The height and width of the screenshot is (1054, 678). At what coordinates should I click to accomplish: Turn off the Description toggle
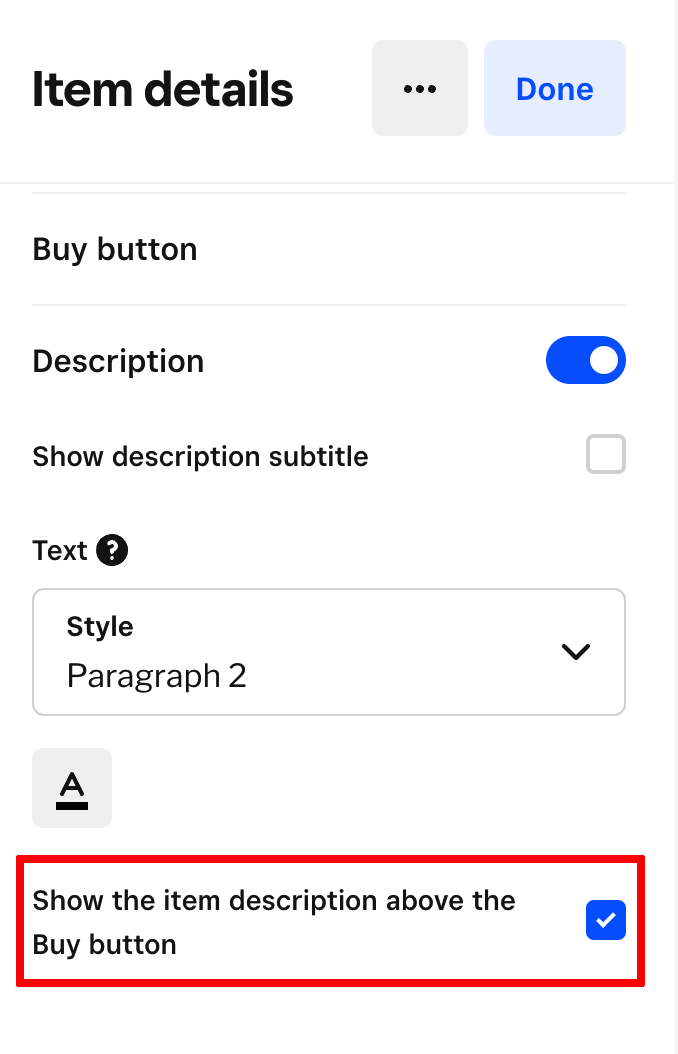pos(585,361)
